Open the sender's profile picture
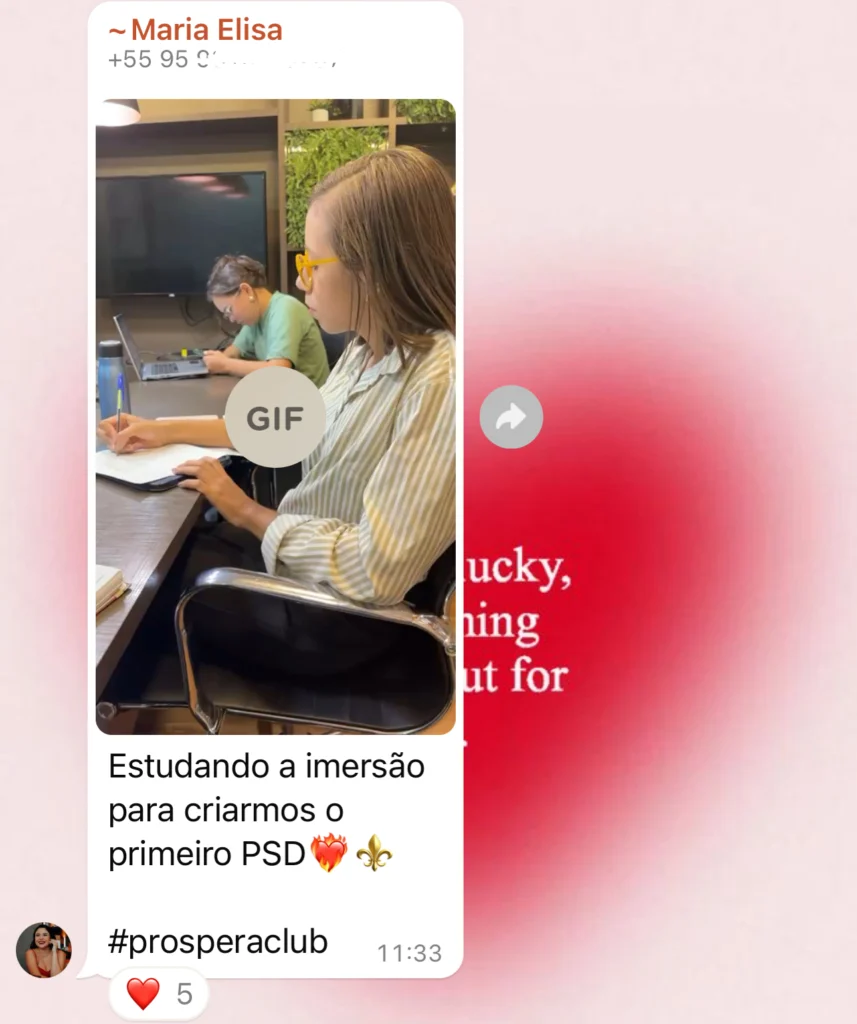 [44, 950]
